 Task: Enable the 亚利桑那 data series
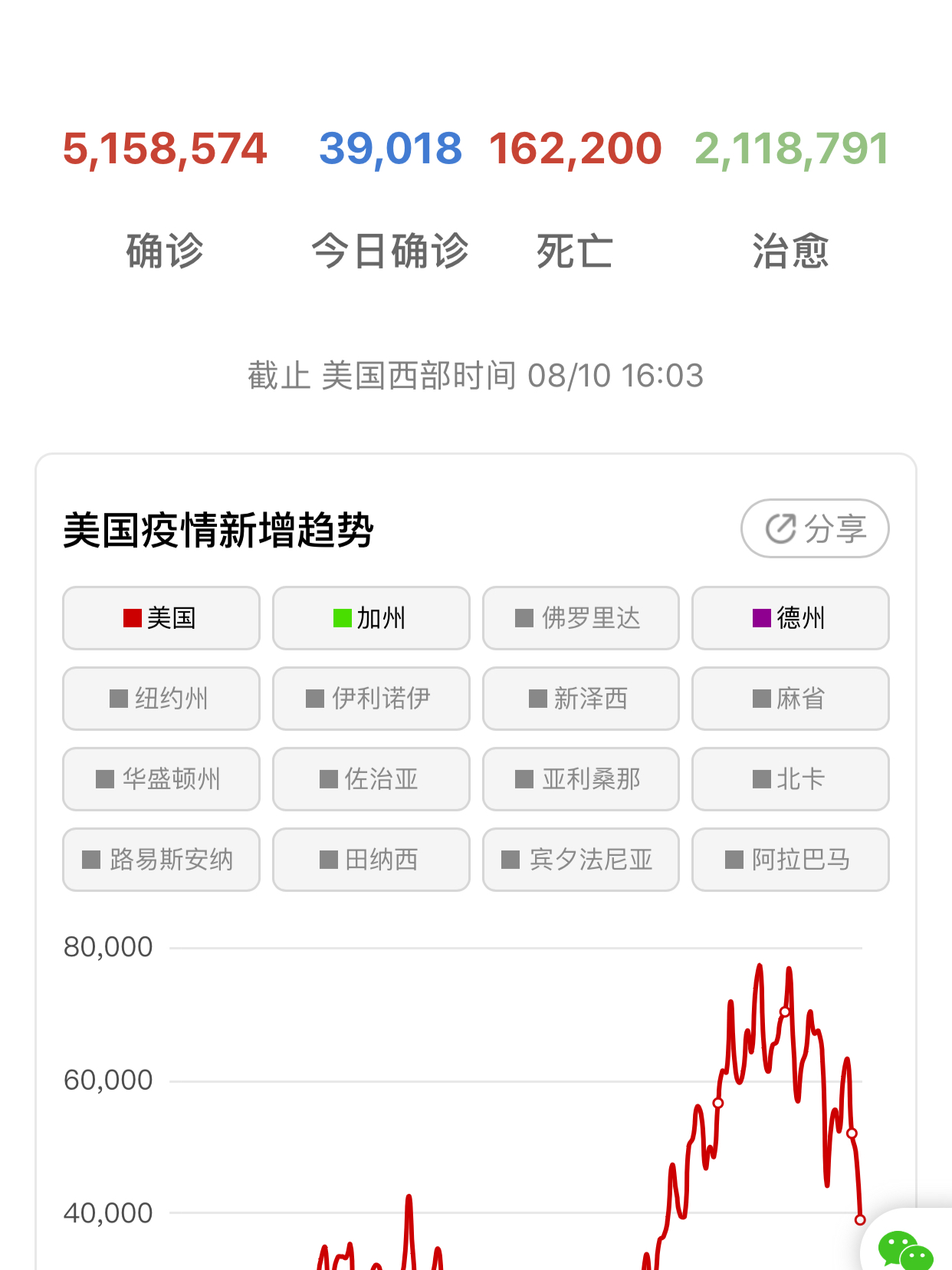click(580, 779)
